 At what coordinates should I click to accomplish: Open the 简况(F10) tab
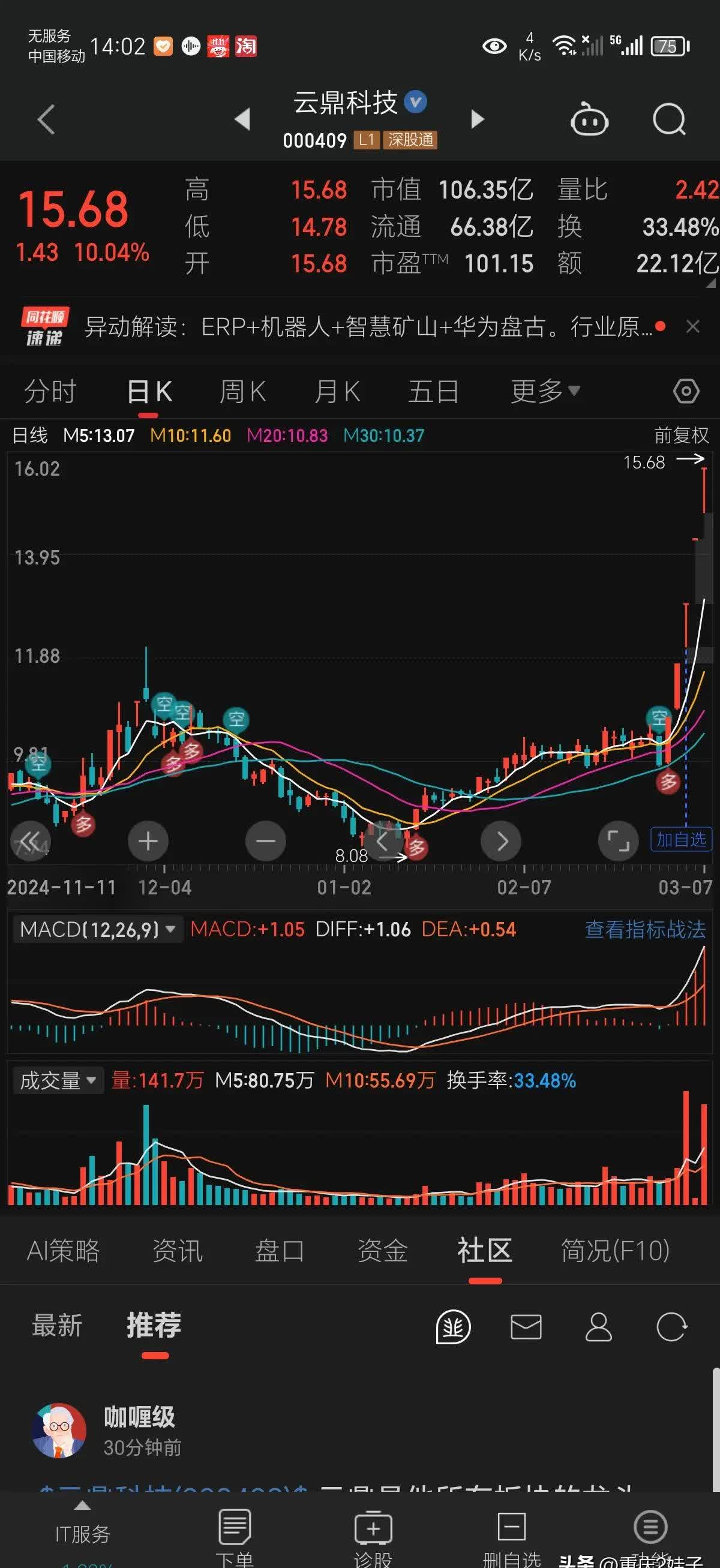point(615,1251)
